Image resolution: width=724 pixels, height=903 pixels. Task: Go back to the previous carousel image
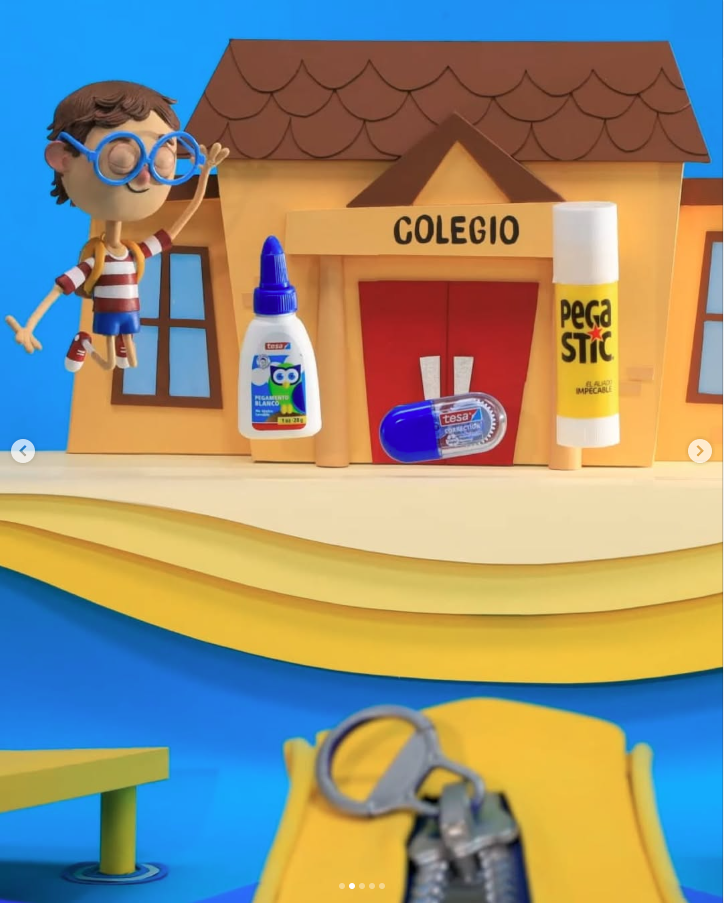click(23, 451)
